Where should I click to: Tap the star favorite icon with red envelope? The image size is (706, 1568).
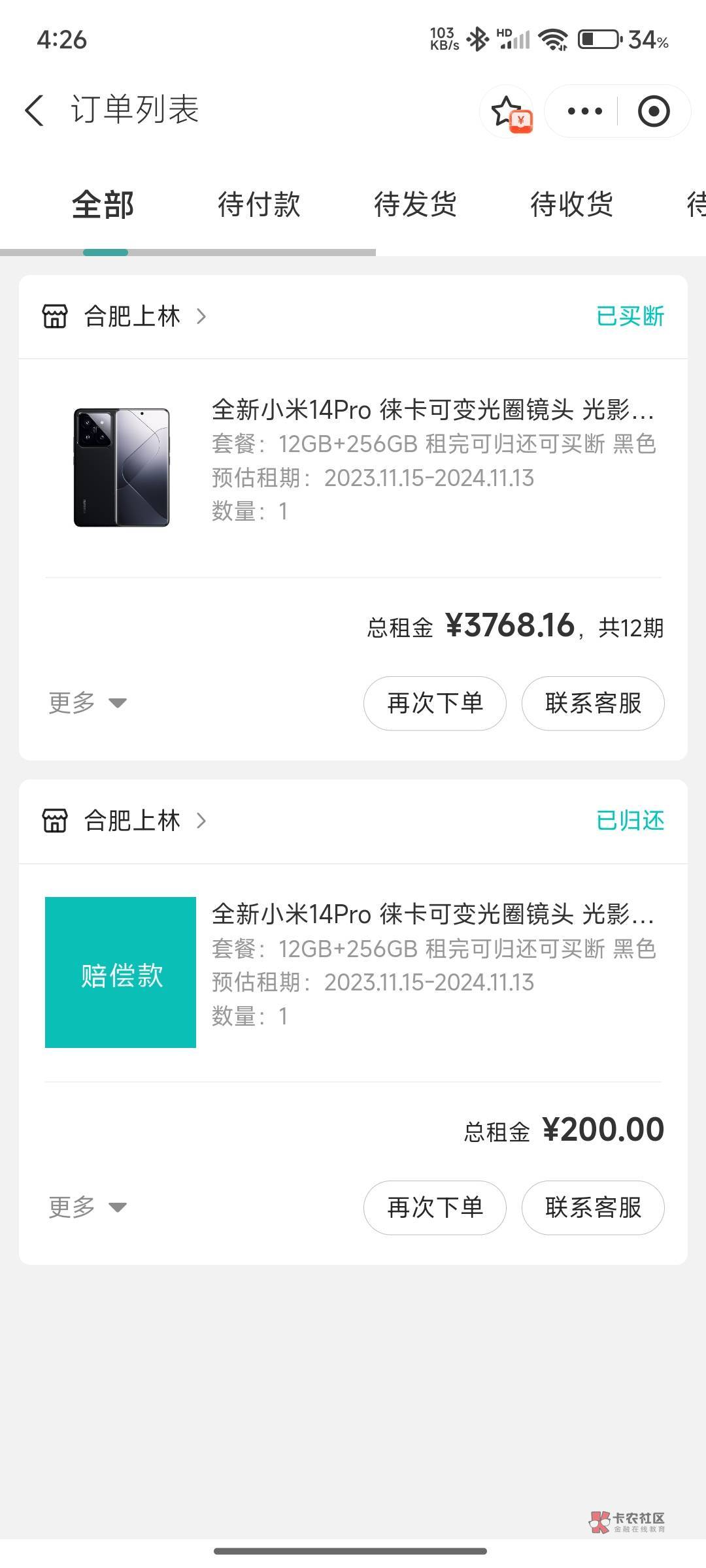509,112
